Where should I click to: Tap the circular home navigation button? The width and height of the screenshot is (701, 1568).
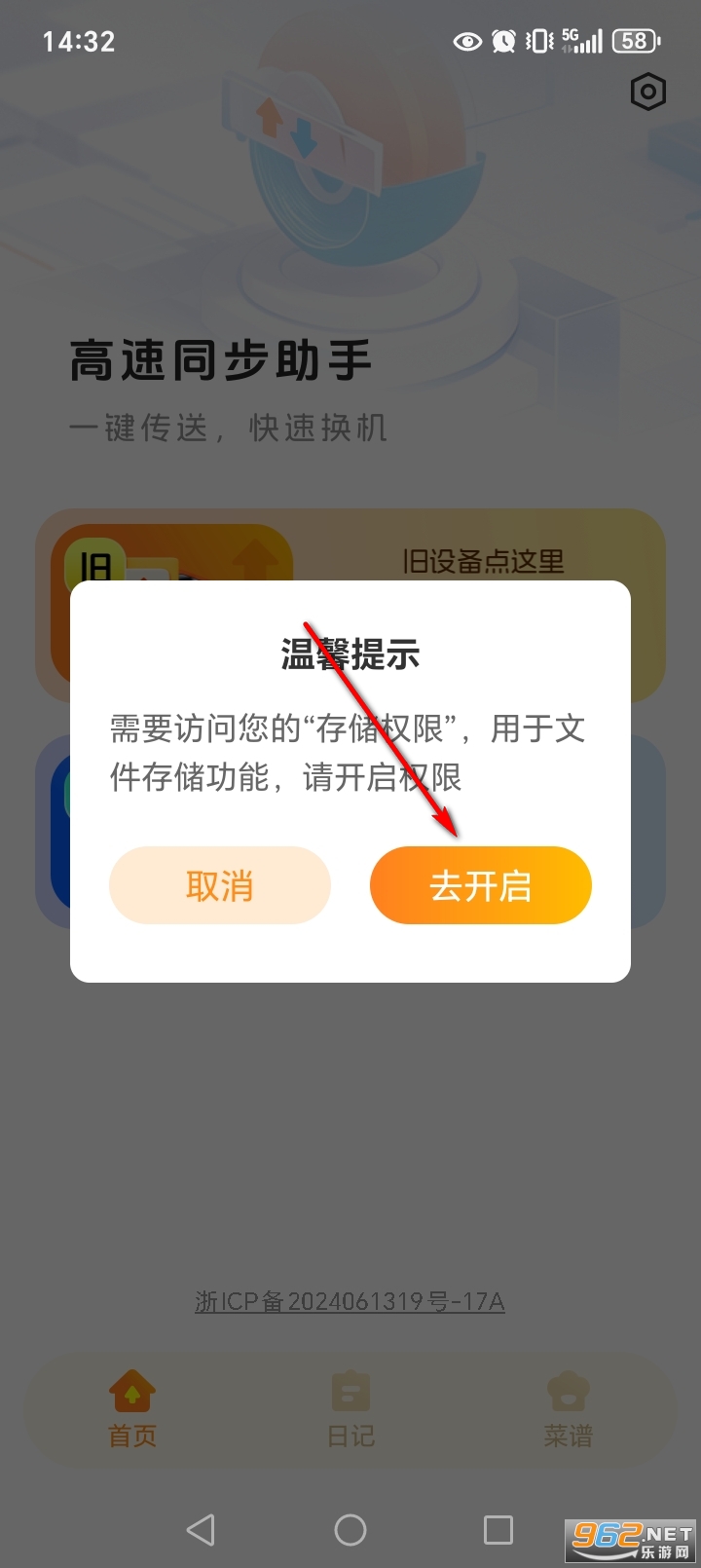350,1529
